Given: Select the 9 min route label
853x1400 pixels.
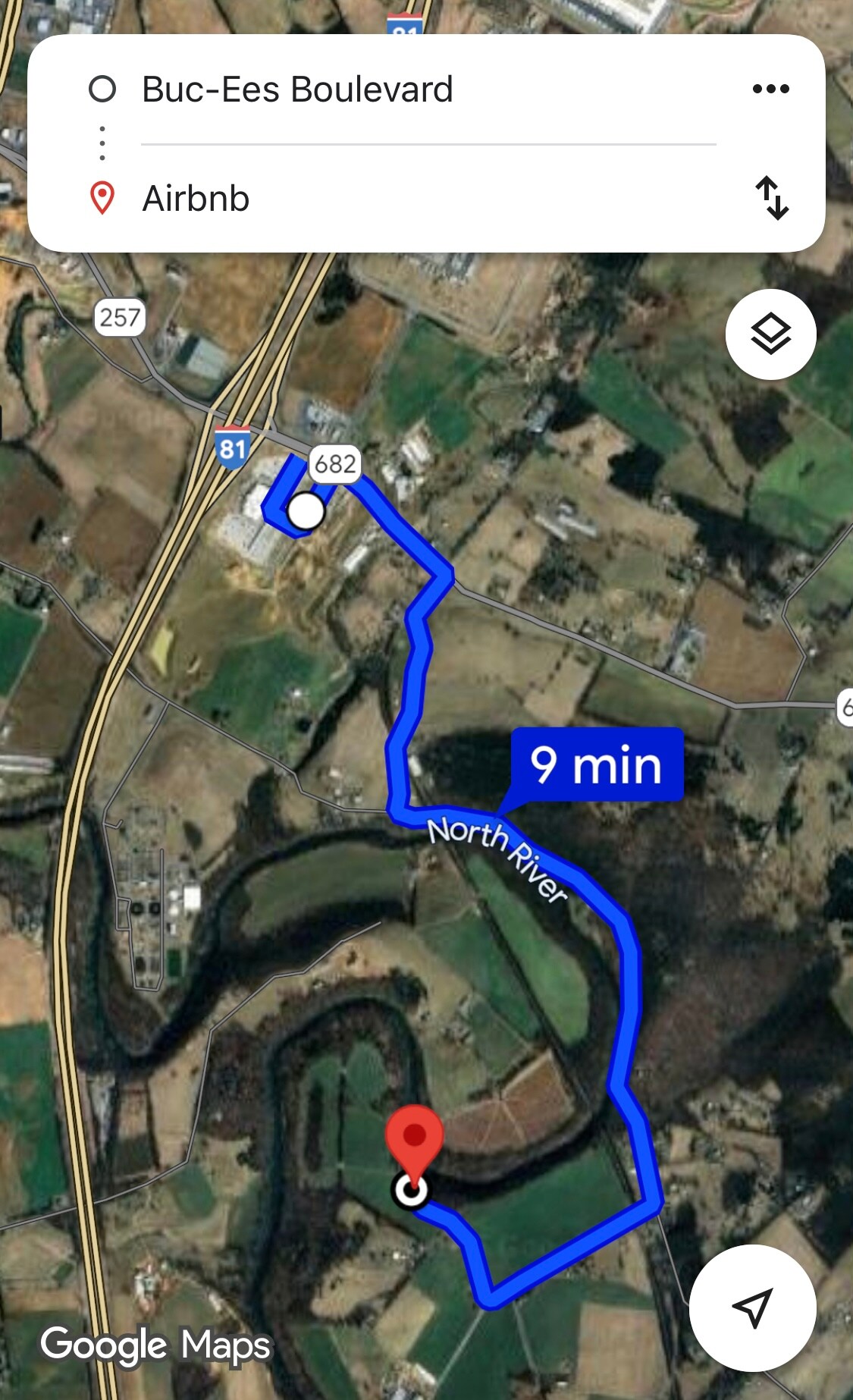Looking at the screenshot, I should click(597, 764).
